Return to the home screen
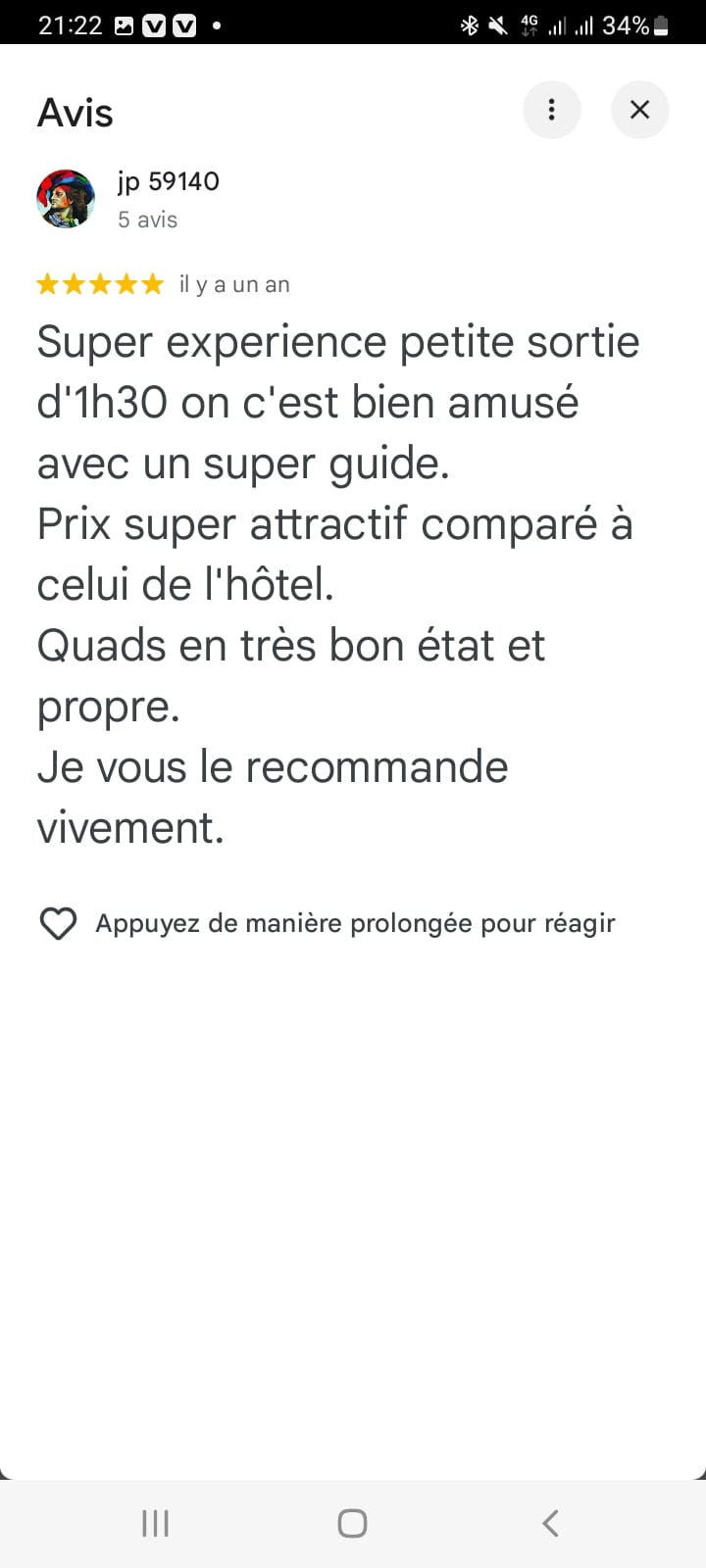 click(352, 1523)
